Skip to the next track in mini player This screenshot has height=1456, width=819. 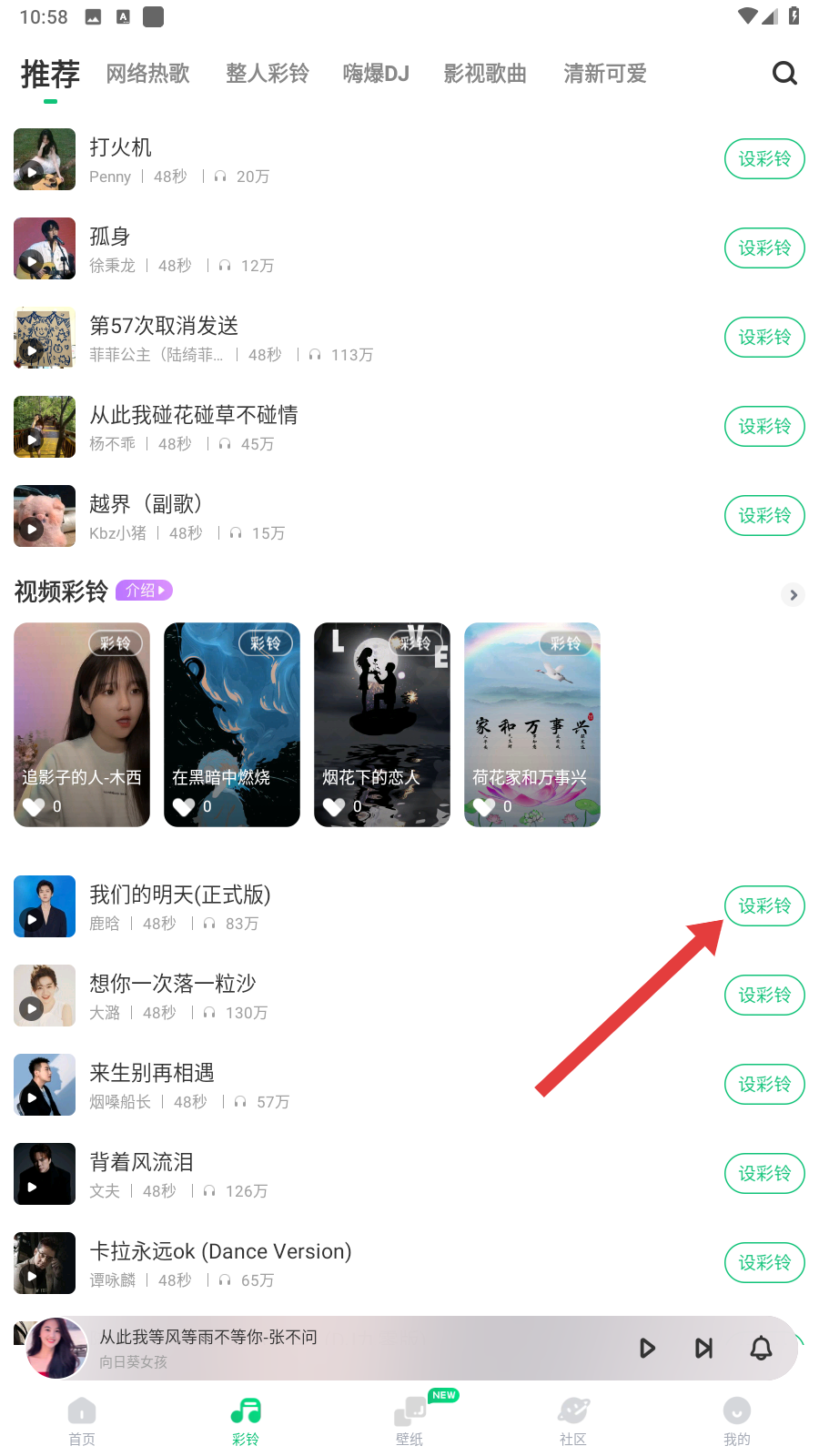703,1348
